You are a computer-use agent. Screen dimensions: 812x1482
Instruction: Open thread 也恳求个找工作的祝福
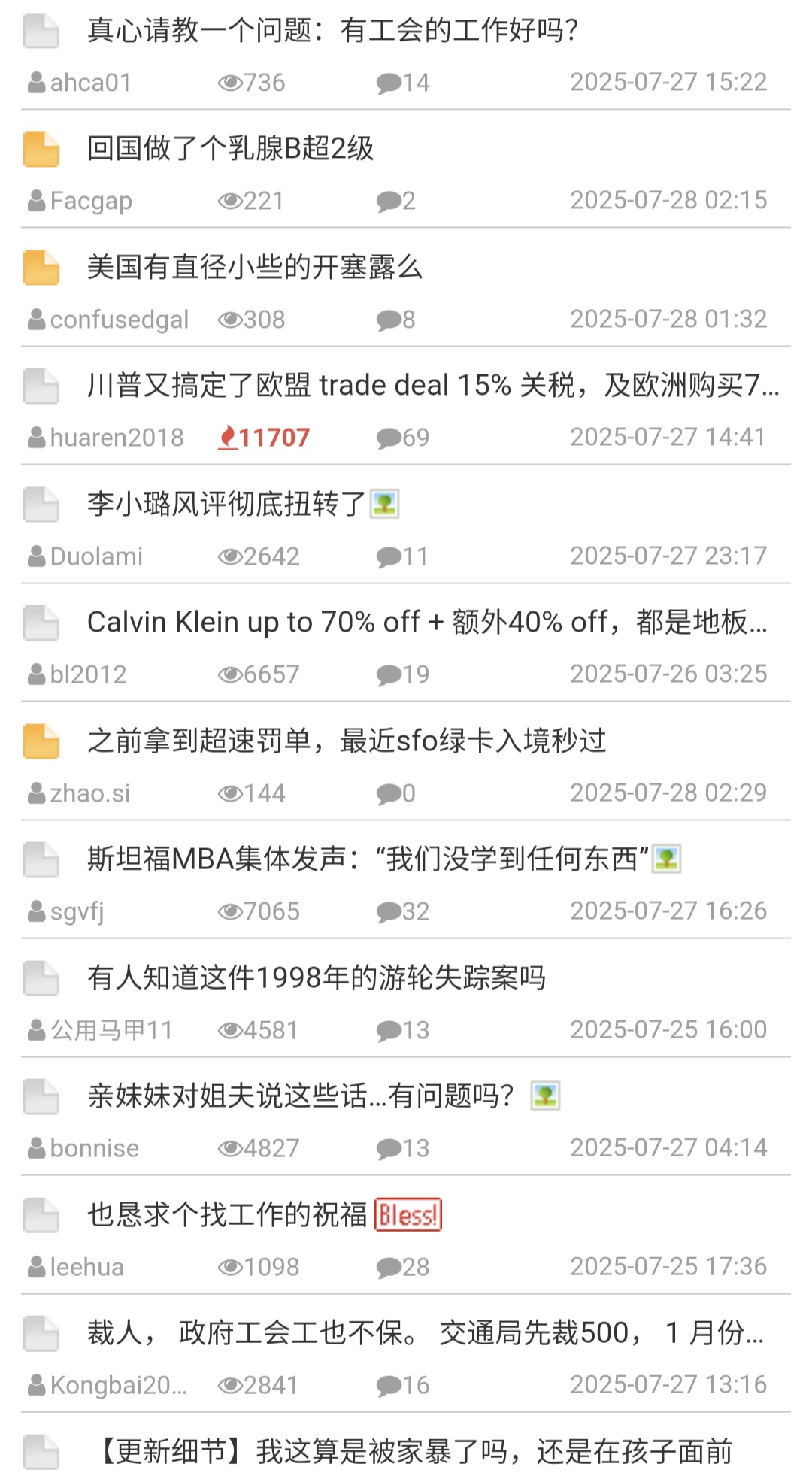point(227,1215)
